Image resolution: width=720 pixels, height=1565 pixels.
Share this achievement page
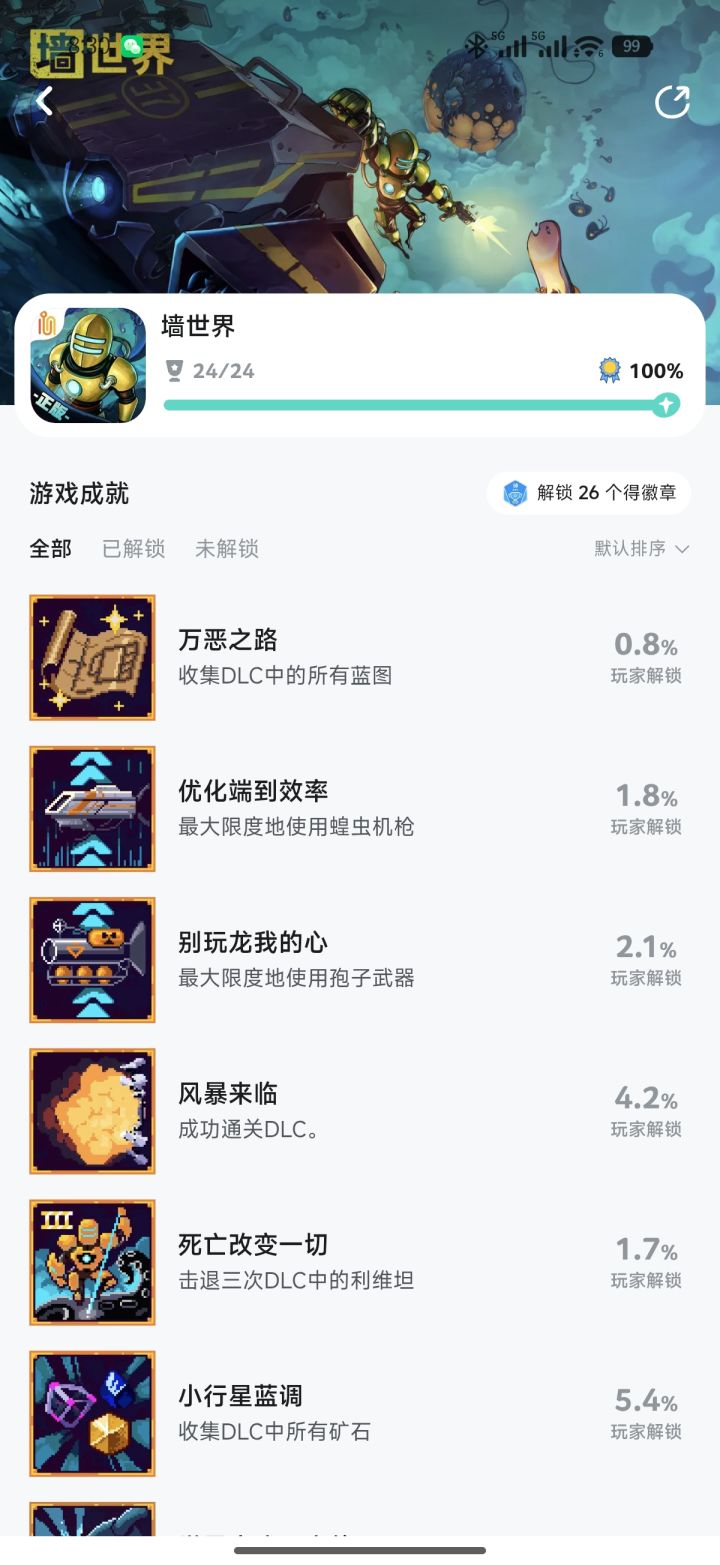pos(672,102)
